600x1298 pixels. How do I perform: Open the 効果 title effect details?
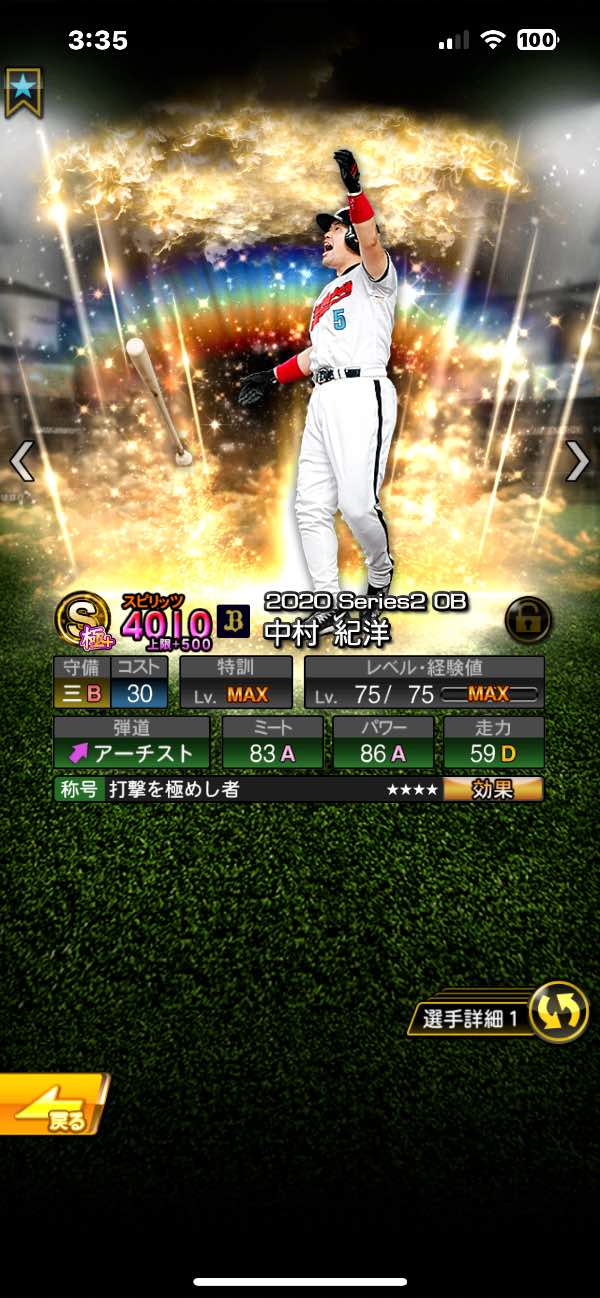(492, 790)
